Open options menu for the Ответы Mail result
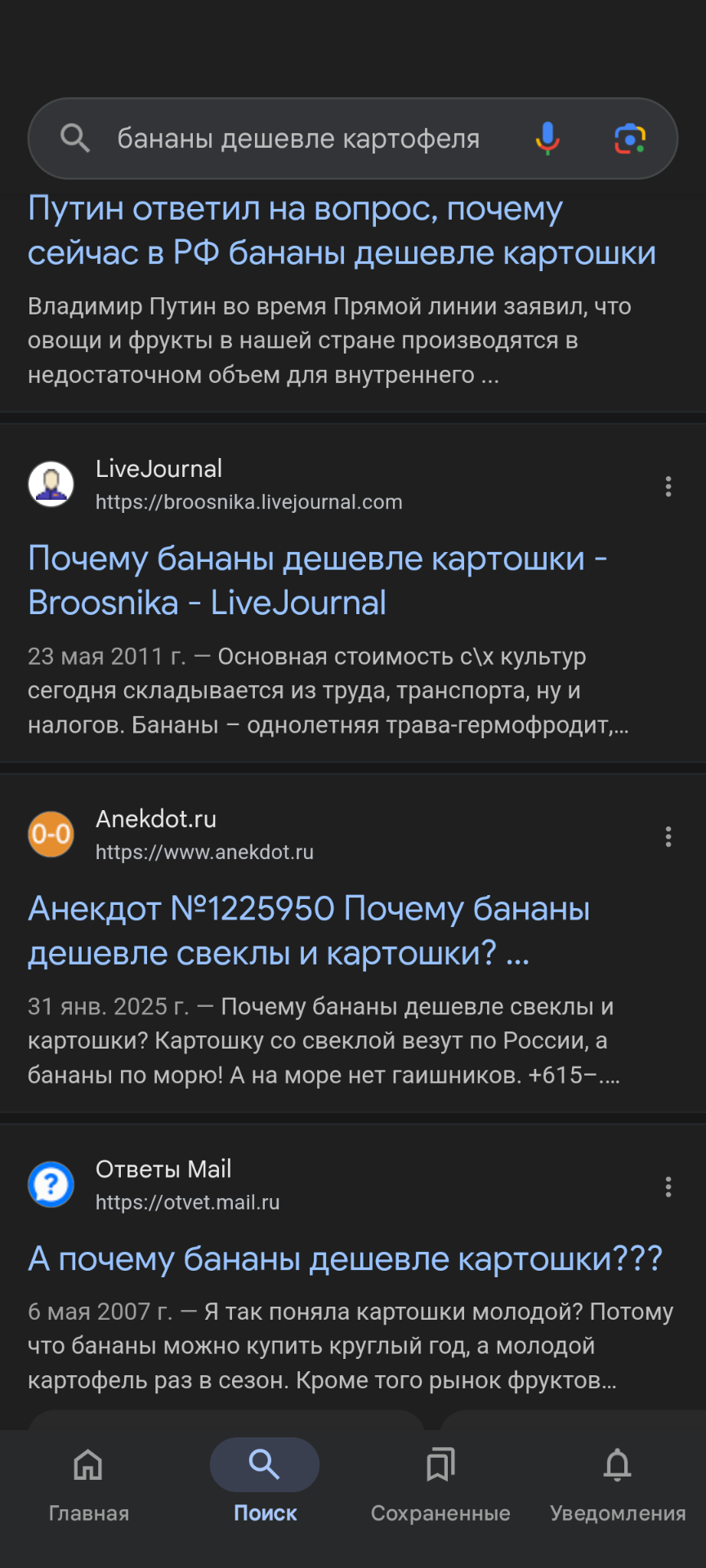Image resolution: width=706 pixels, height=1568 pixels. [668, 1187]
